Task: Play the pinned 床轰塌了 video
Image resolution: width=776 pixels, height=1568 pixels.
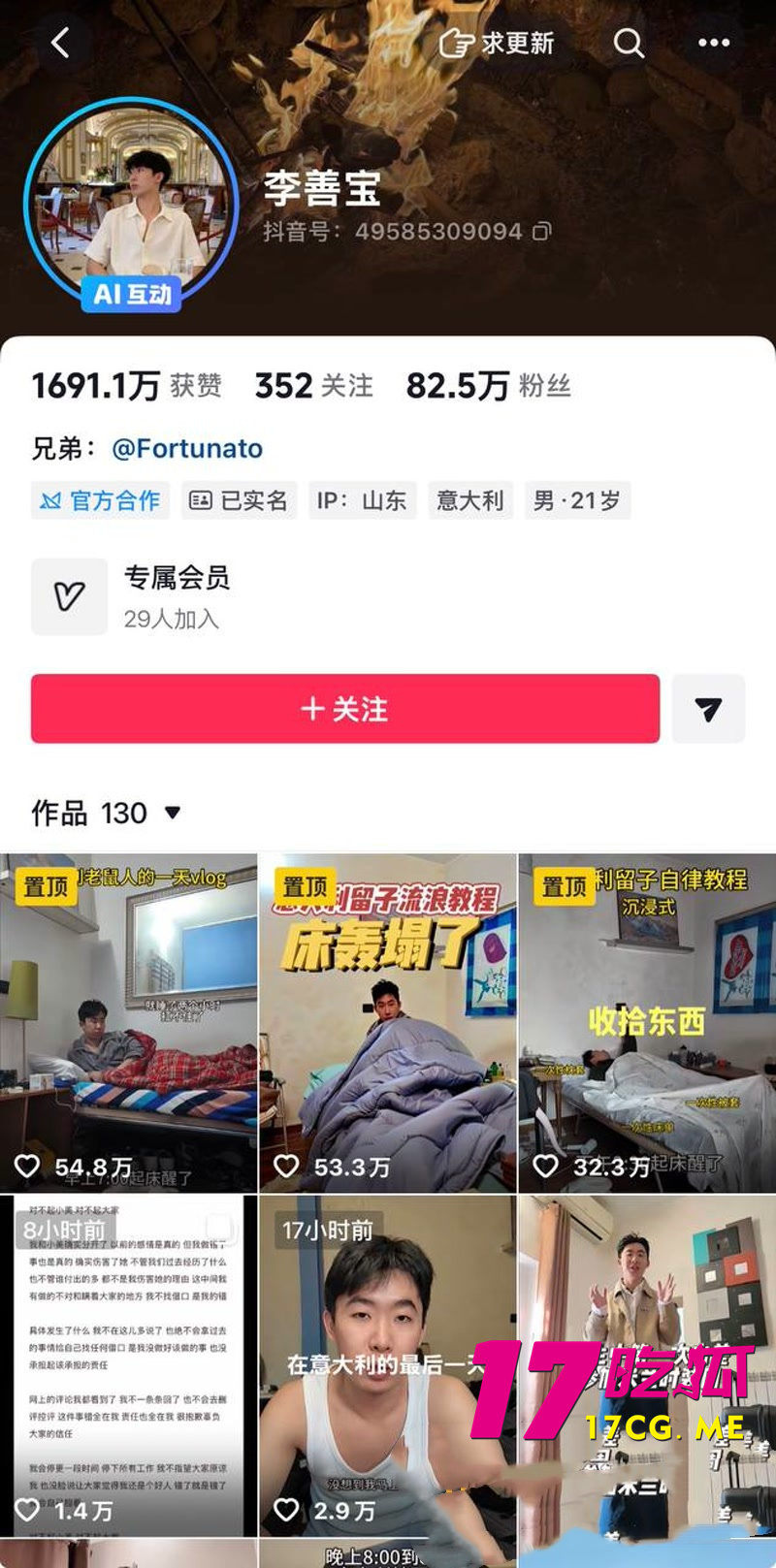Action: [388, 1023]
